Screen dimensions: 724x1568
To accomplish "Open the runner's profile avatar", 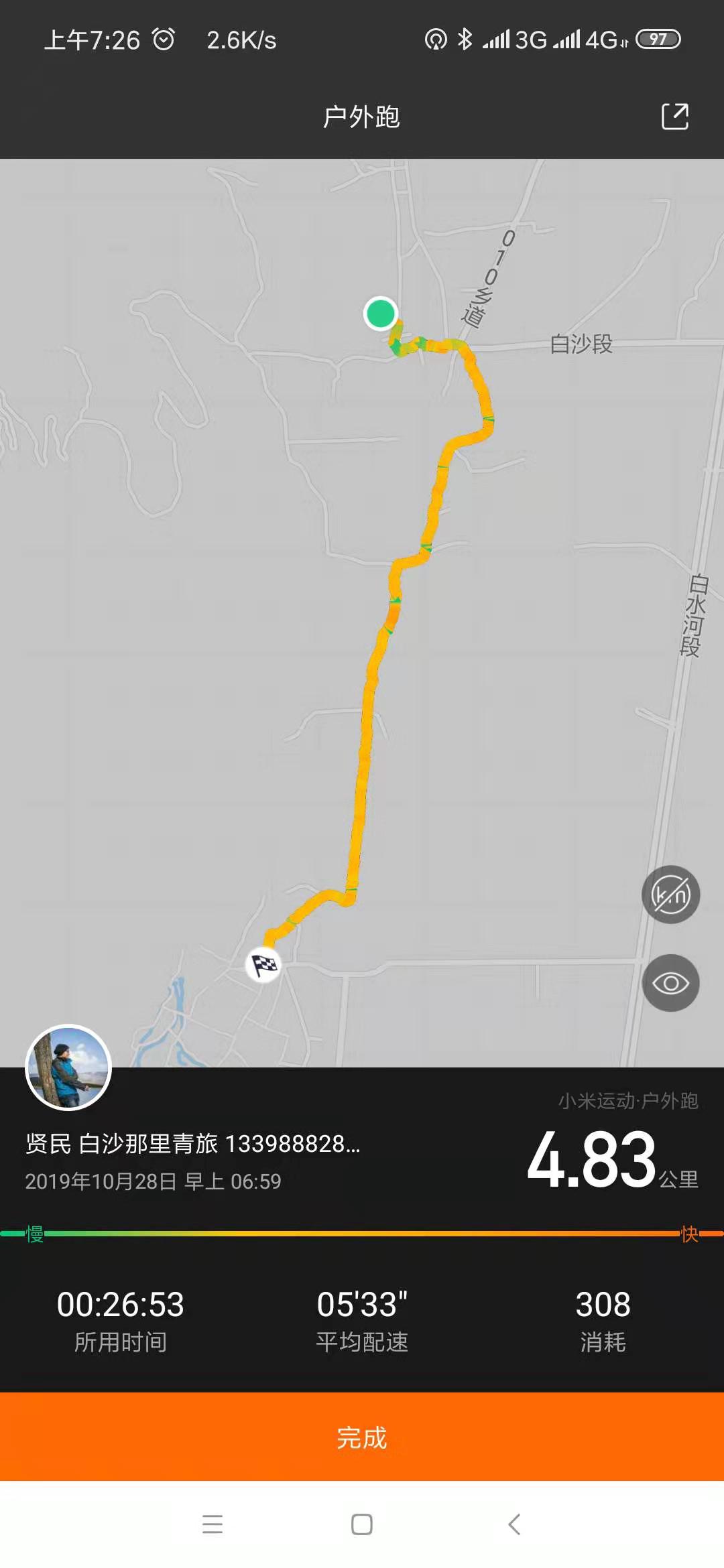I will pyautogui.click(x=68, y=1067).
